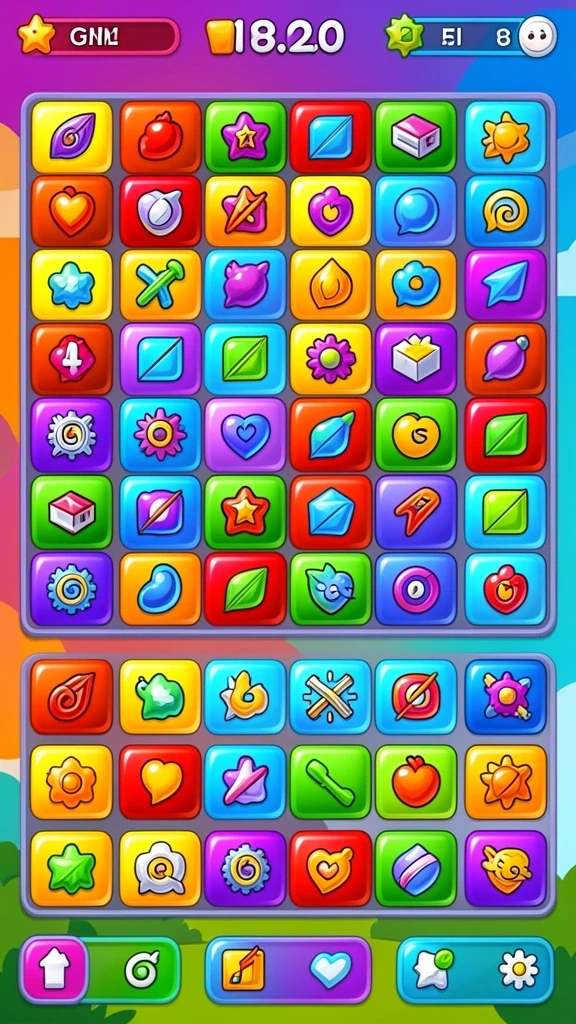Screen dimensions: 576x1024
Task: Select the green tile with blue bird
Action: [x=330, y=588]
